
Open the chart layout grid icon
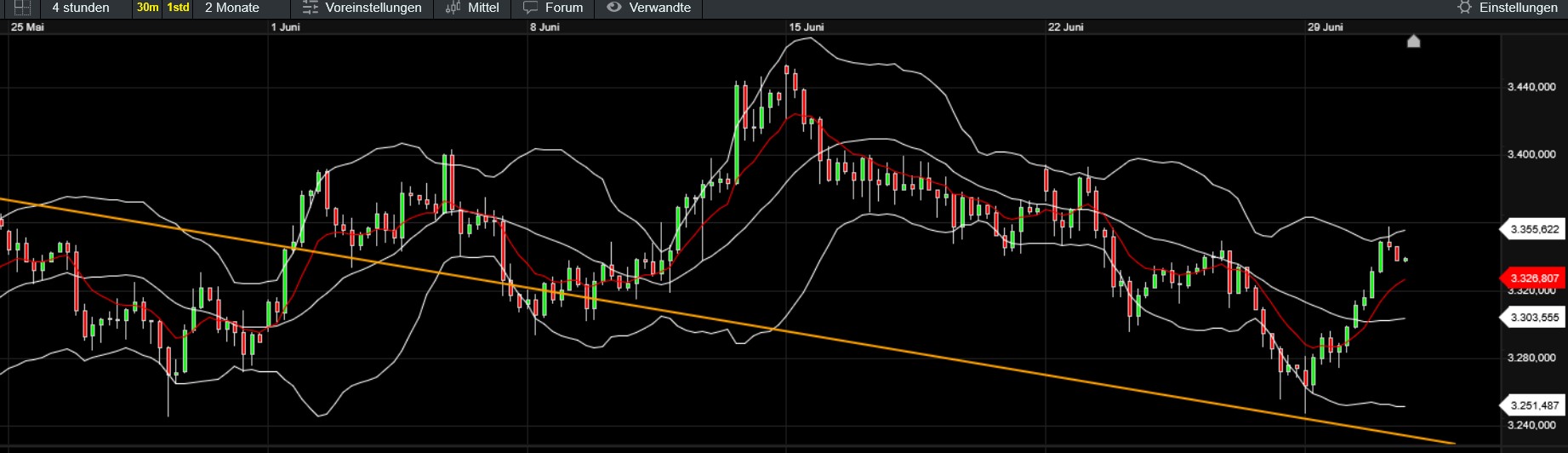click(22, 8)
